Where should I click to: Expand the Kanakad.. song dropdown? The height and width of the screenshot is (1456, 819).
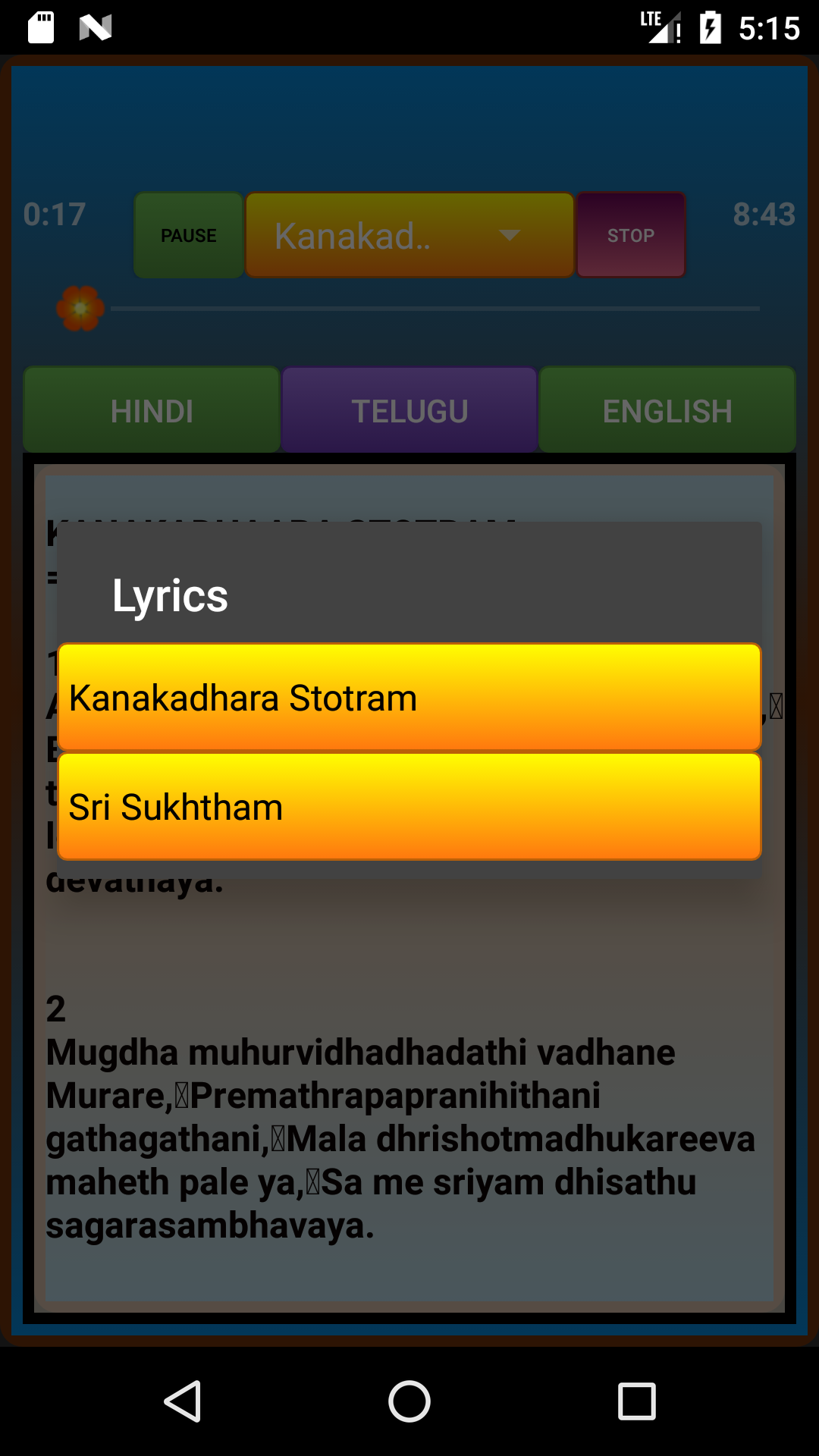coord(409,235)
